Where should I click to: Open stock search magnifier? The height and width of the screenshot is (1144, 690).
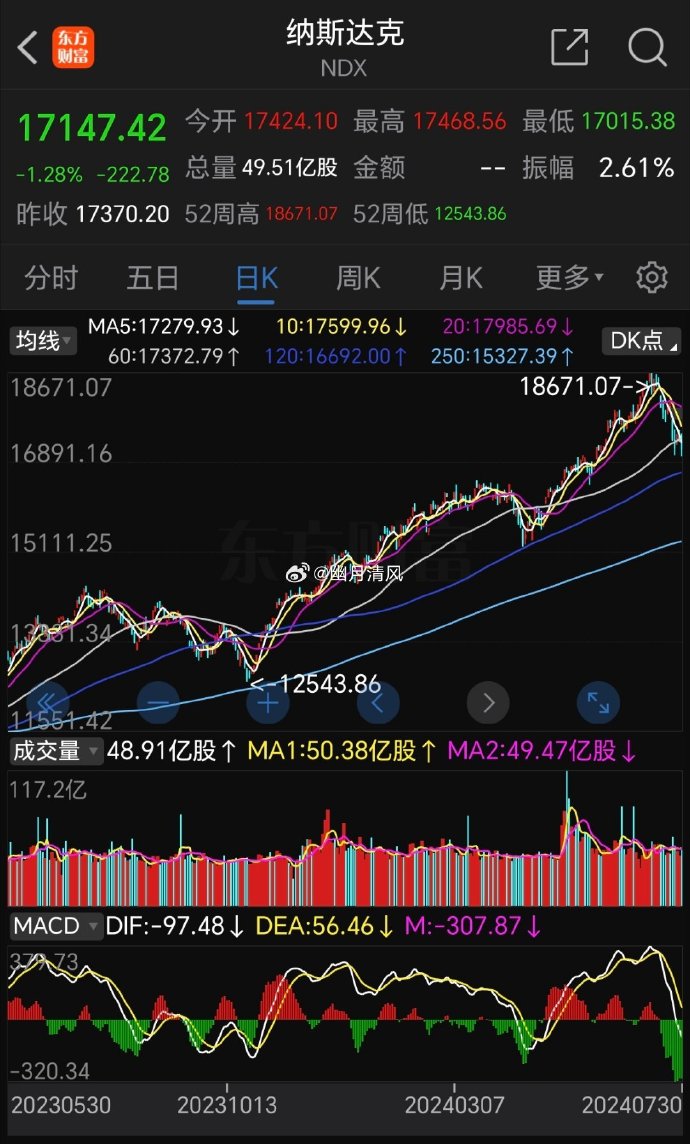coord(647,47)
